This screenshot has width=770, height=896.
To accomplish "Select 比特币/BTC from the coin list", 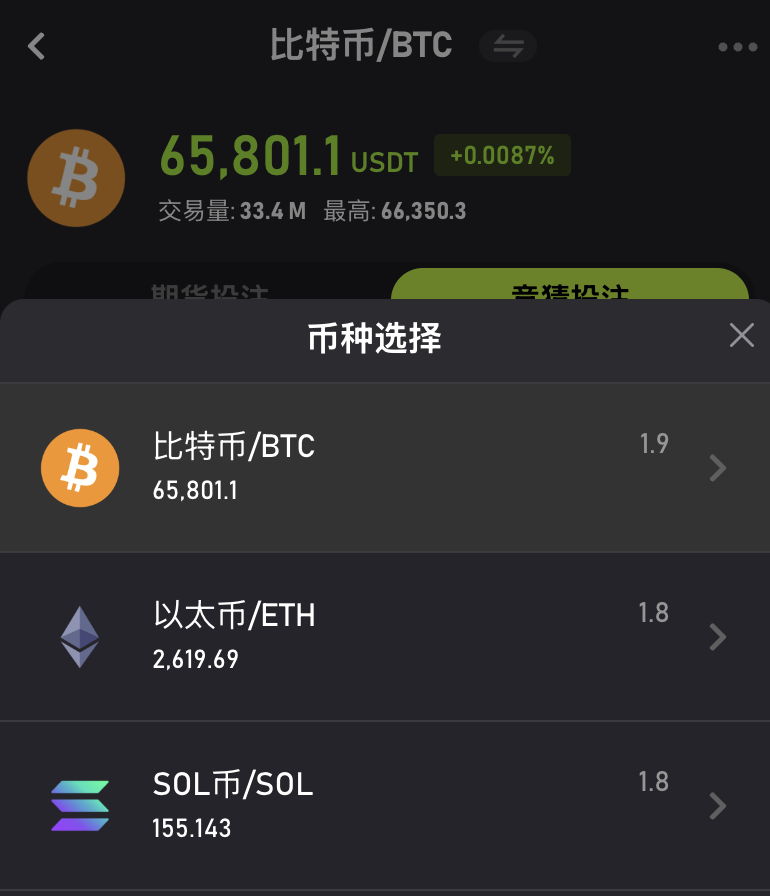I will tap(384, 467).
